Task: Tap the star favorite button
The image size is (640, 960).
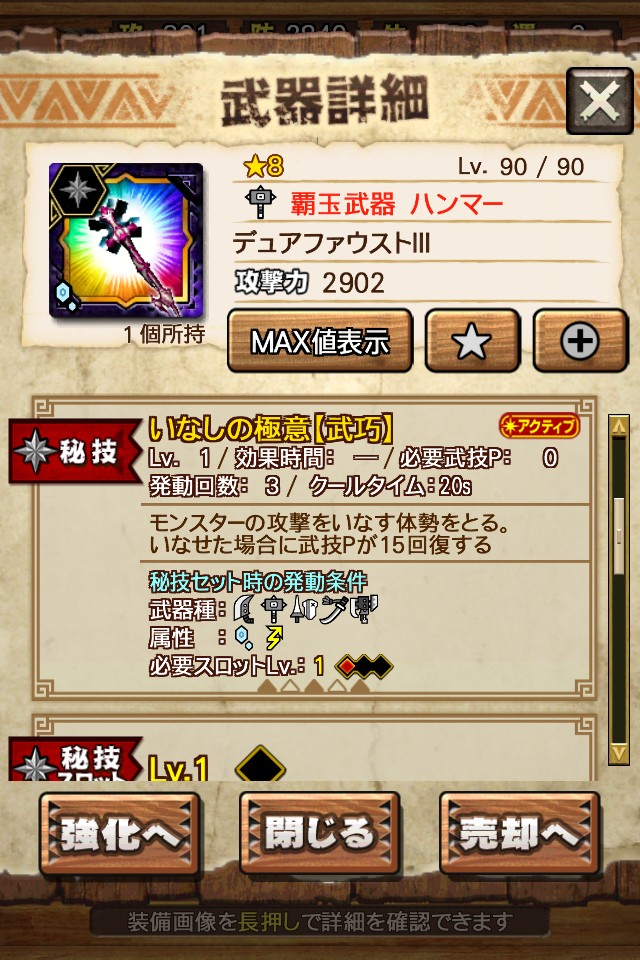Action: pyautogui.click(x=472, y=341)
